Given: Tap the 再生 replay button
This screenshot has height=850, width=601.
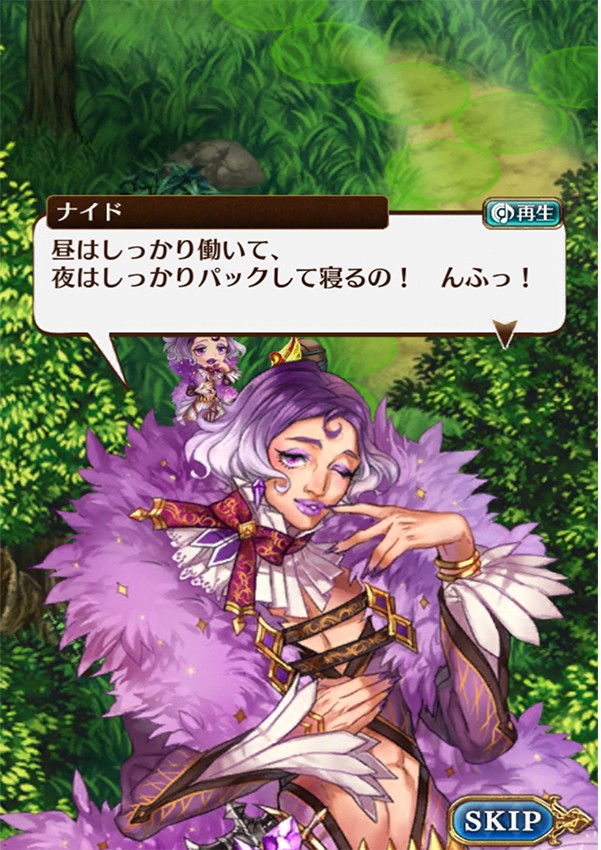Looking at the screenshot, I should (x=522, y=214).
